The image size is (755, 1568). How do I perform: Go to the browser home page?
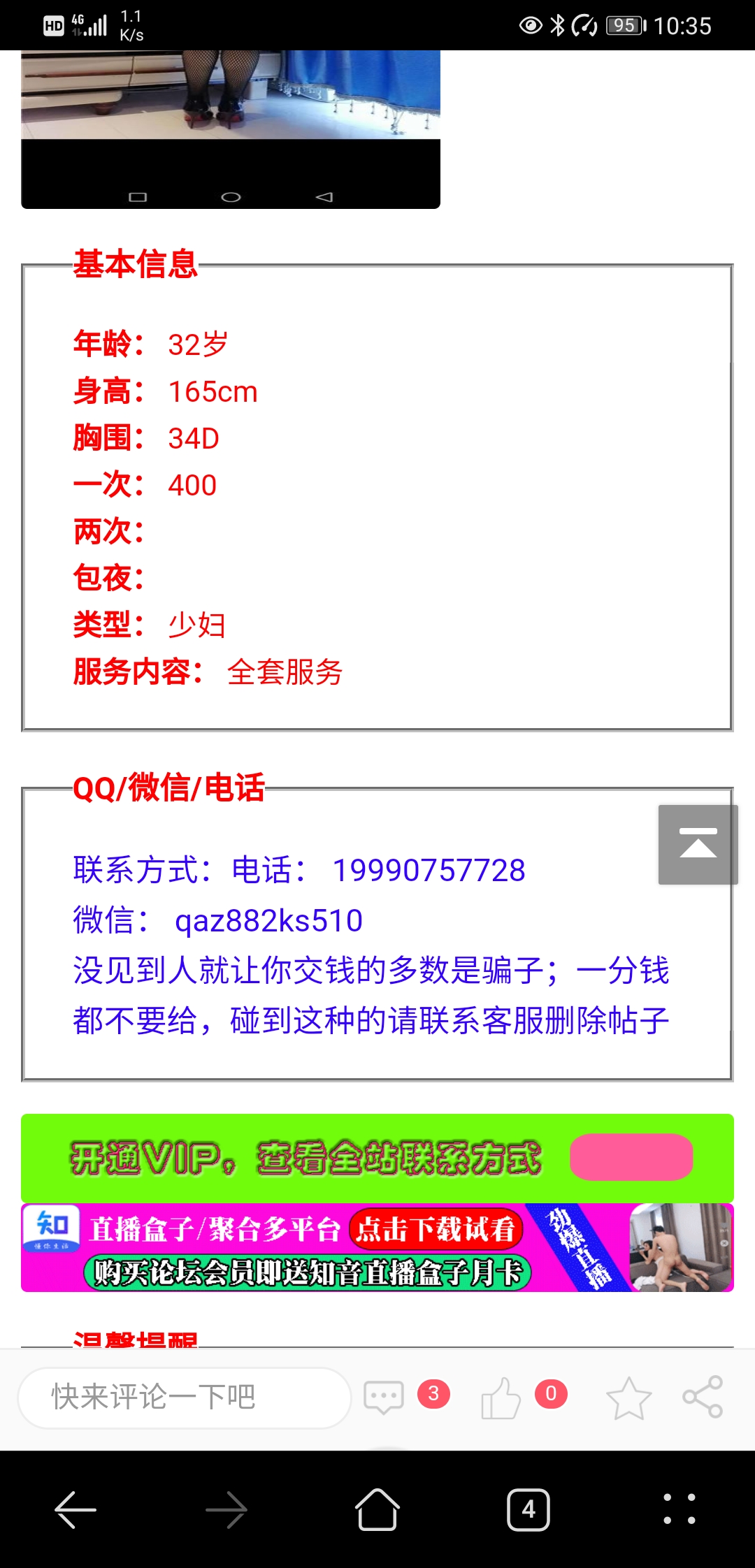377,1510
